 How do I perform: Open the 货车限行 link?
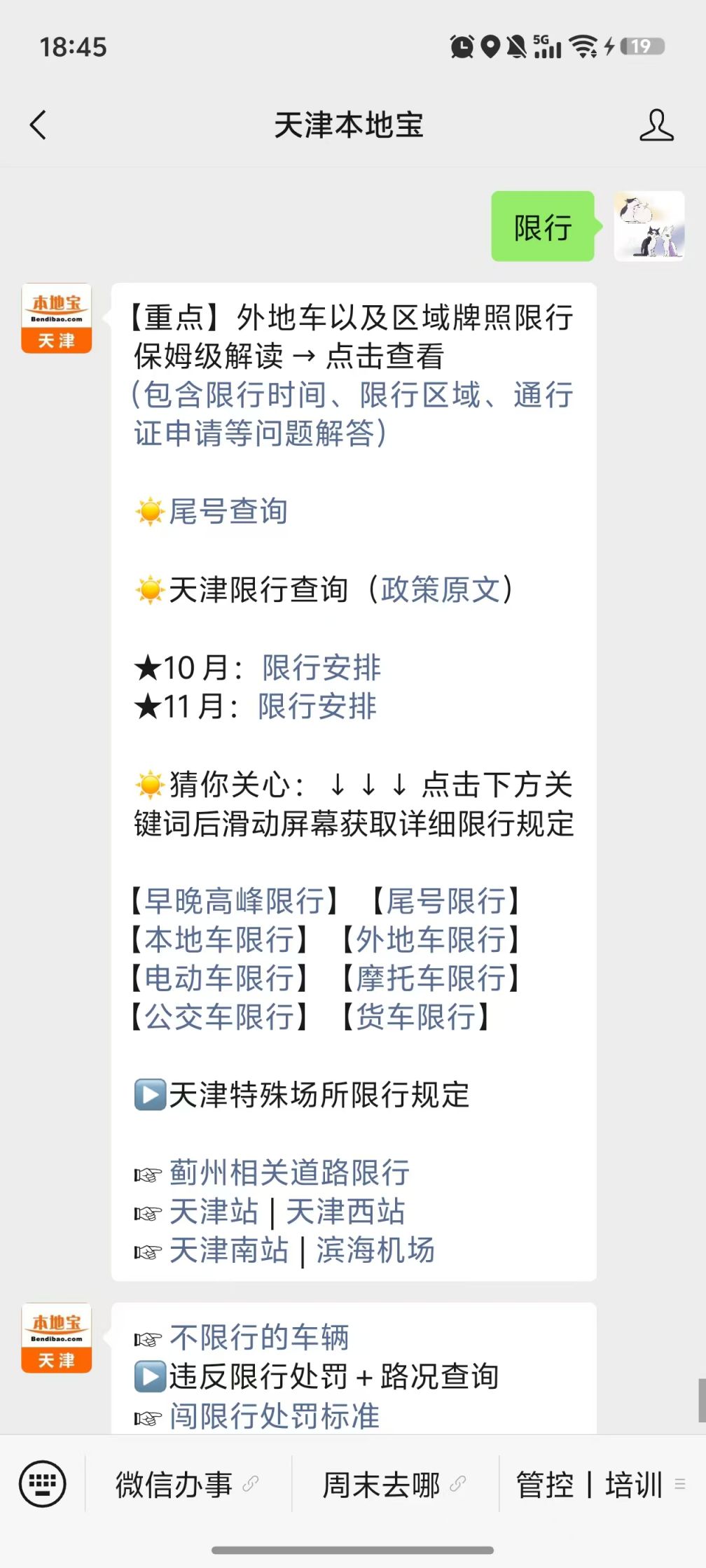[x=415, y=1017]
